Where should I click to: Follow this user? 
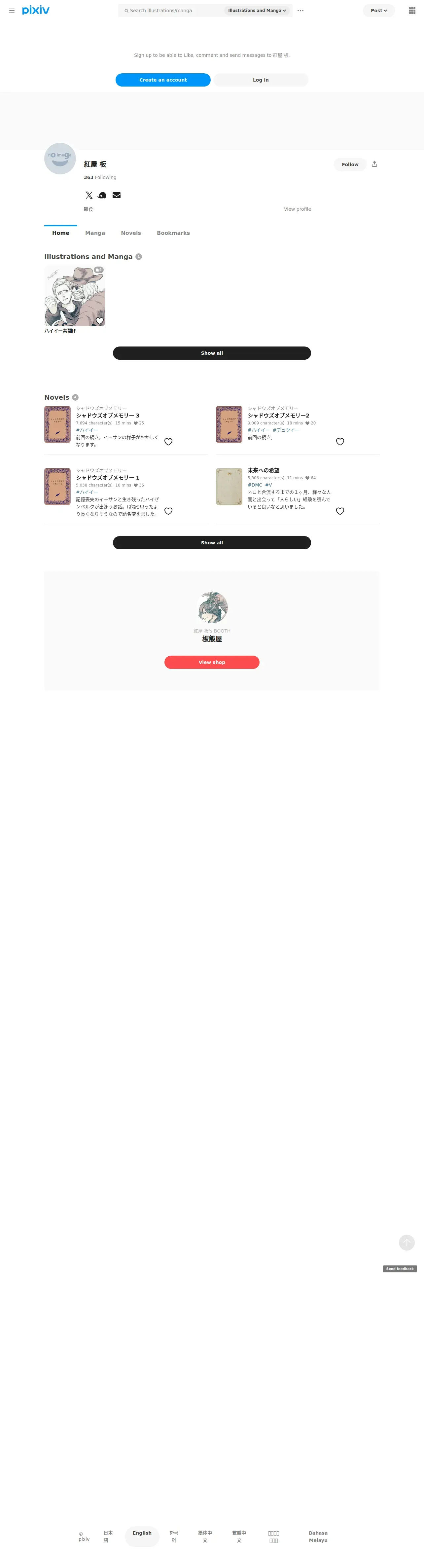(350, 164)
